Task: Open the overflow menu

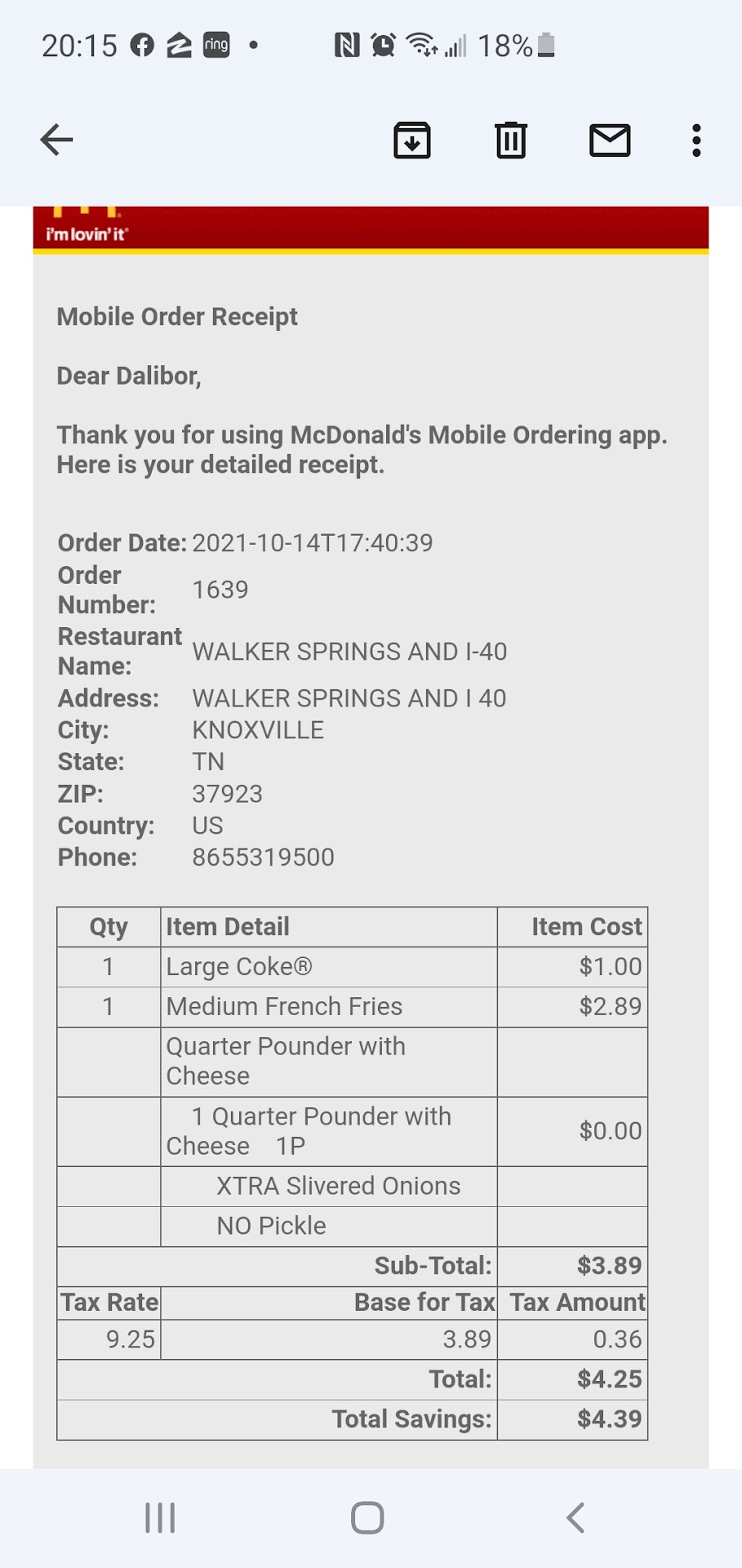Action: (x=695, y=140)
